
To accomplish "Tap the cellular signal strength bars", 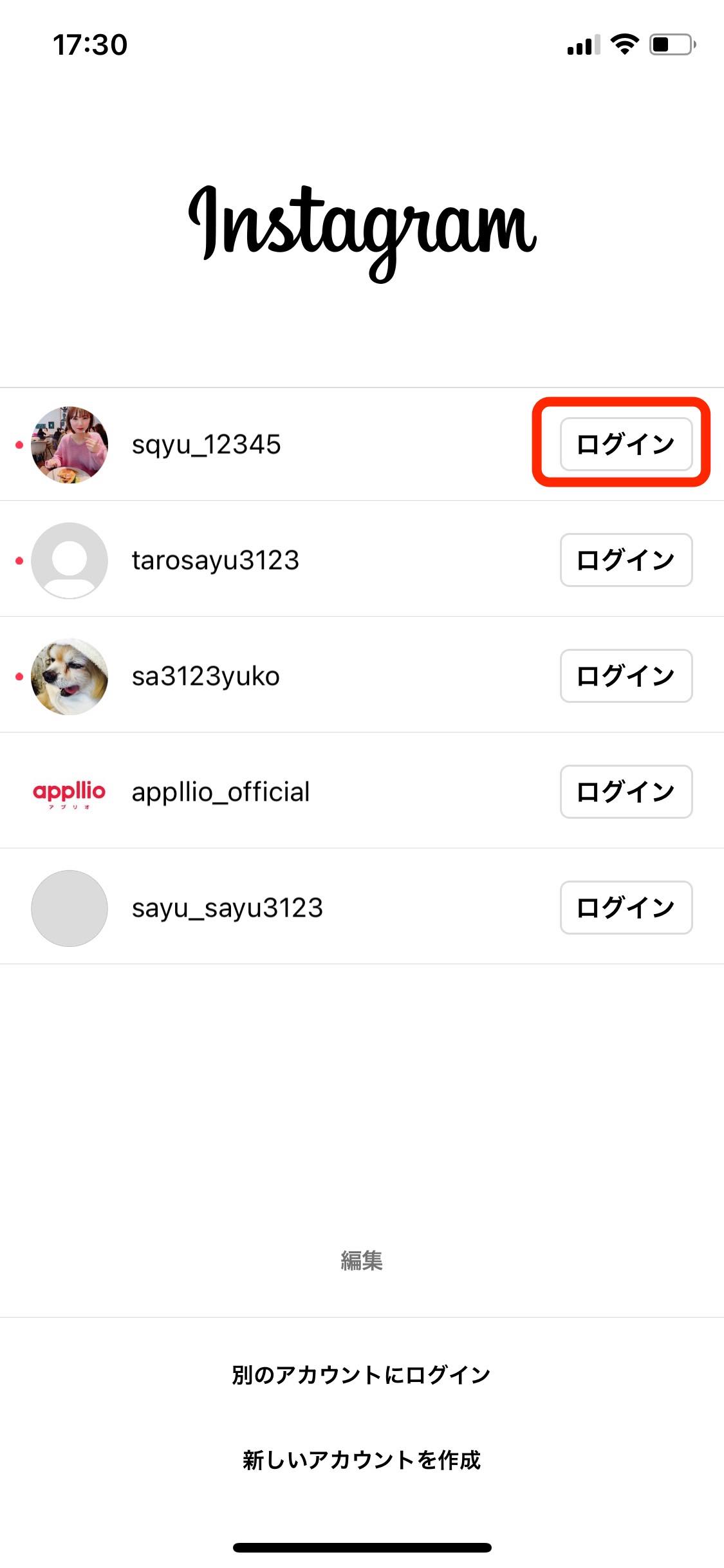I will point(581,43).
